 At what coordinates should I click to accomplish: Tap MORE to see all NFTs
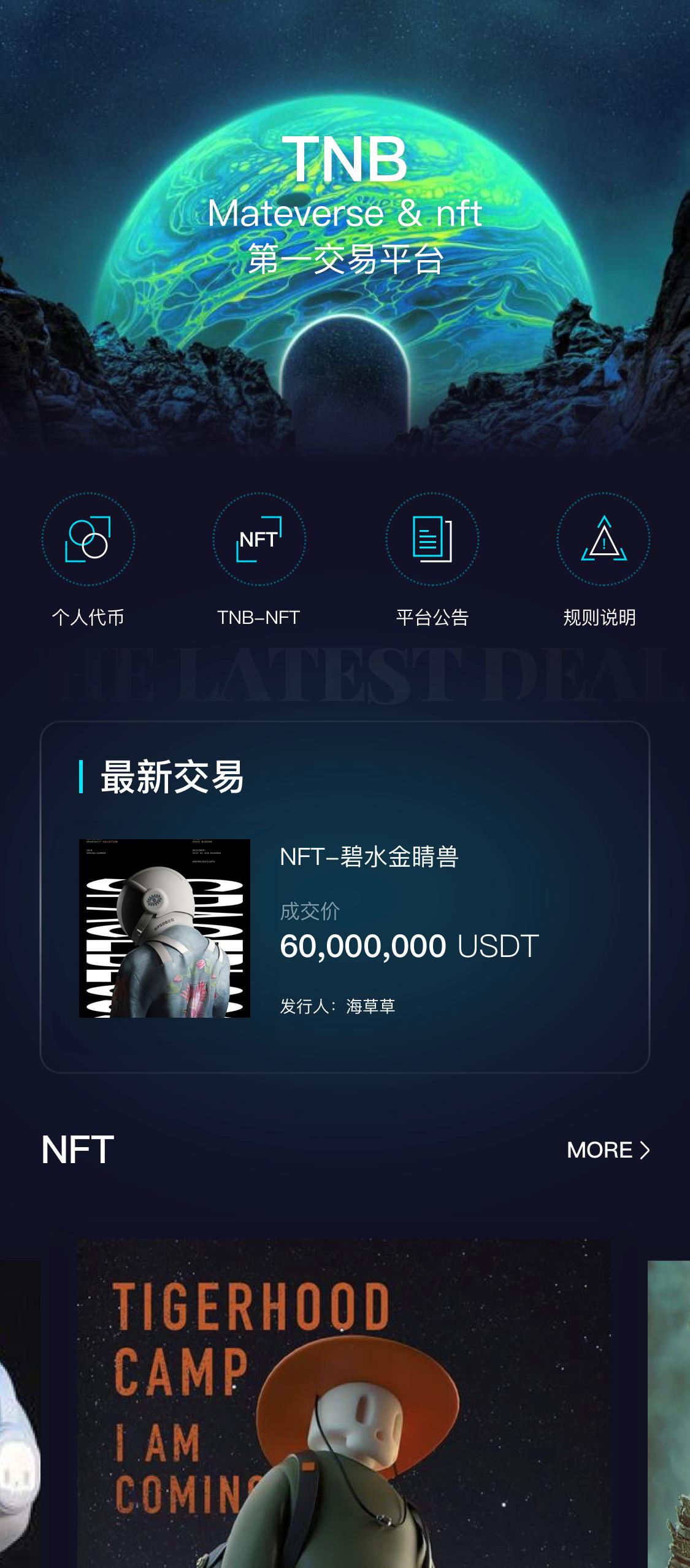pyautogui.click(x=608, y=1150)
